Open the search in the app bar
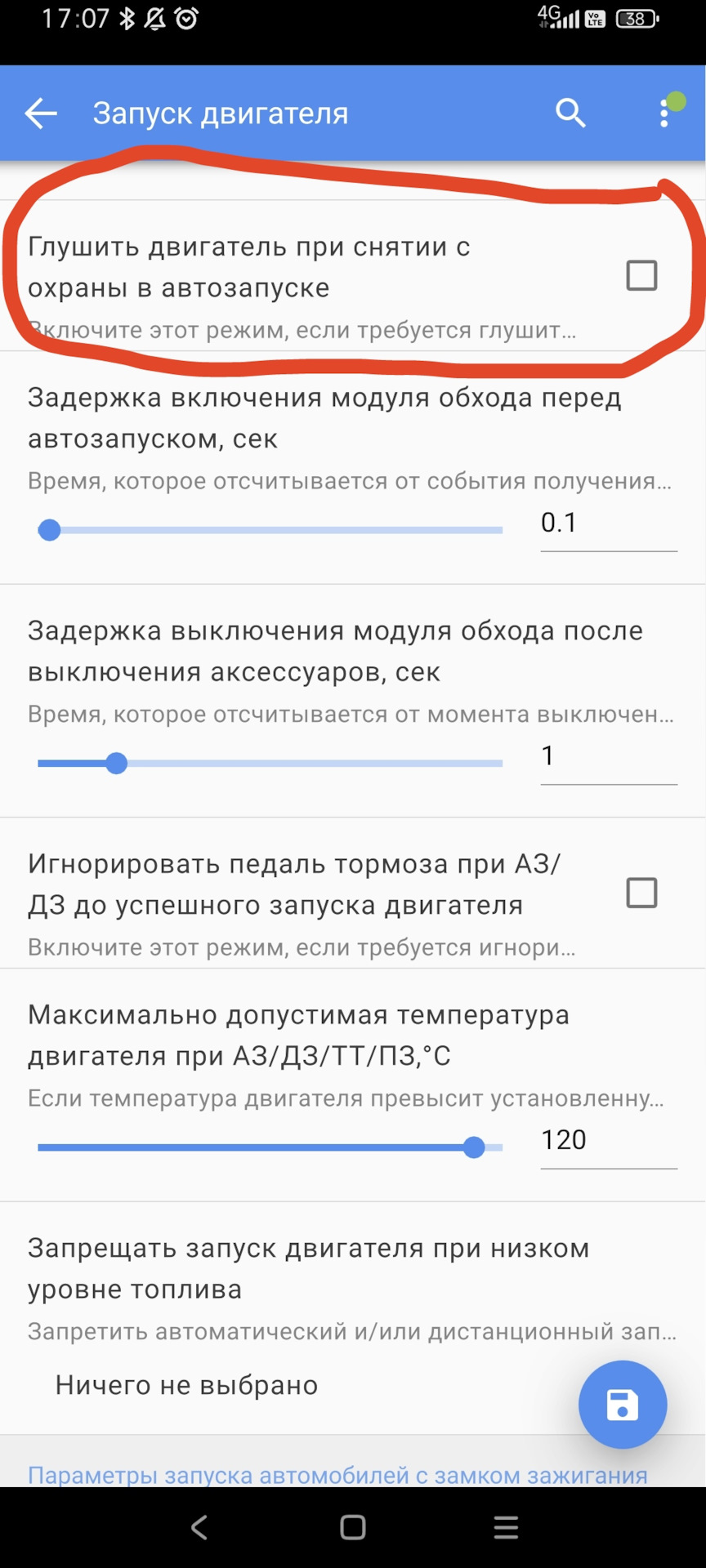 click(570, 114)
